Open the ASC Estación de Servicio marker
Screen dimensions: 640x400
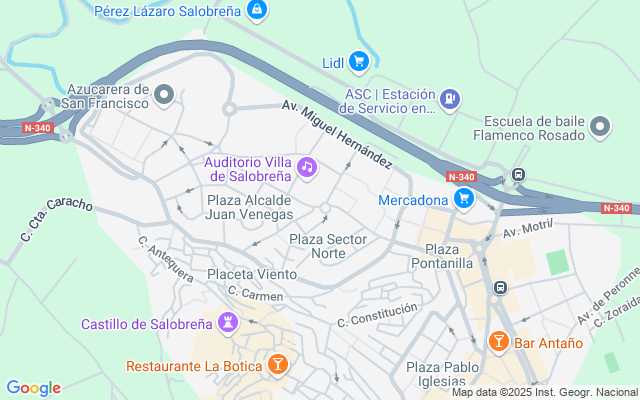[x=450, y=99]
